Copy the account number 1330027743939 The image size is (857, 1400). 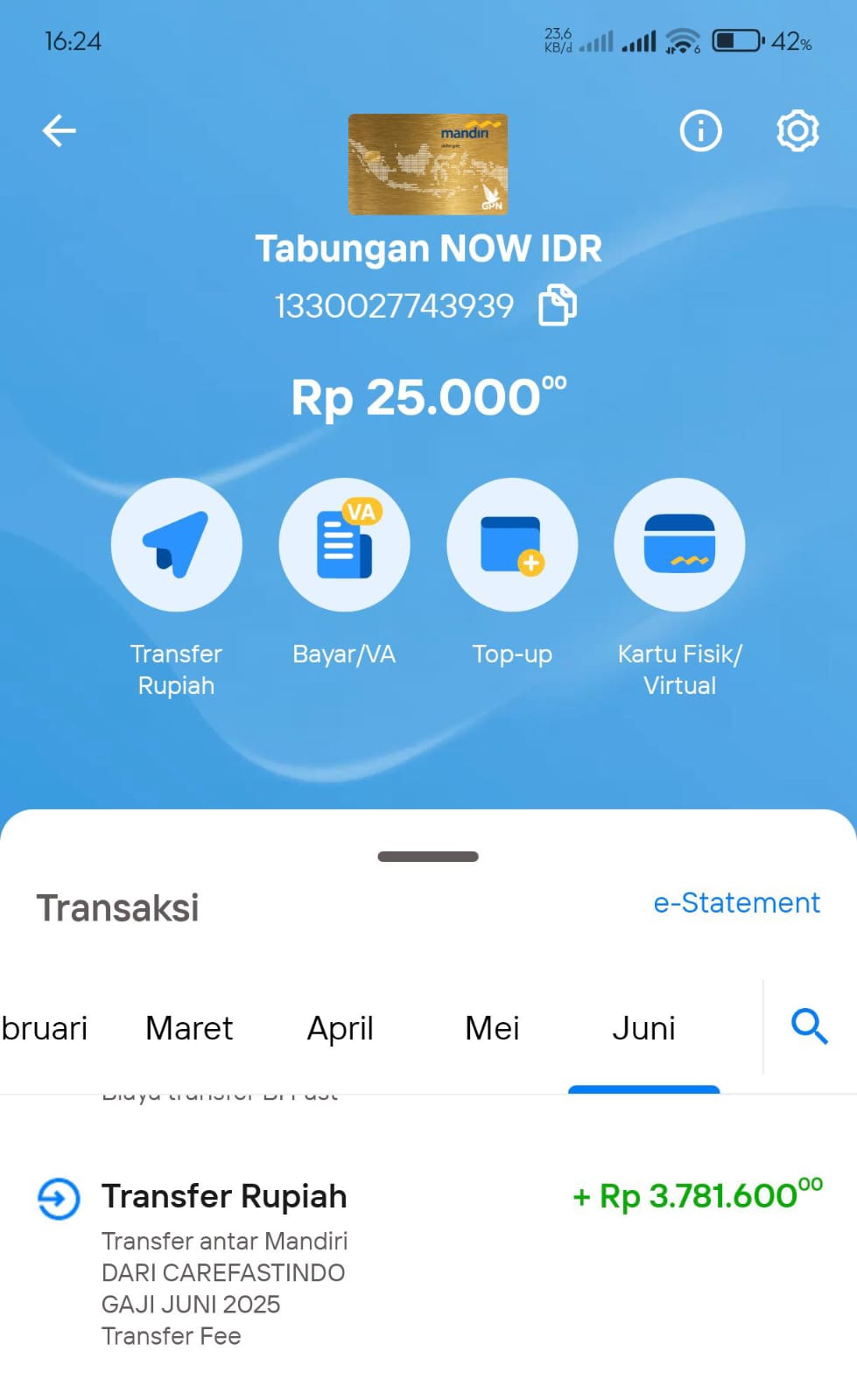point(558,305)
